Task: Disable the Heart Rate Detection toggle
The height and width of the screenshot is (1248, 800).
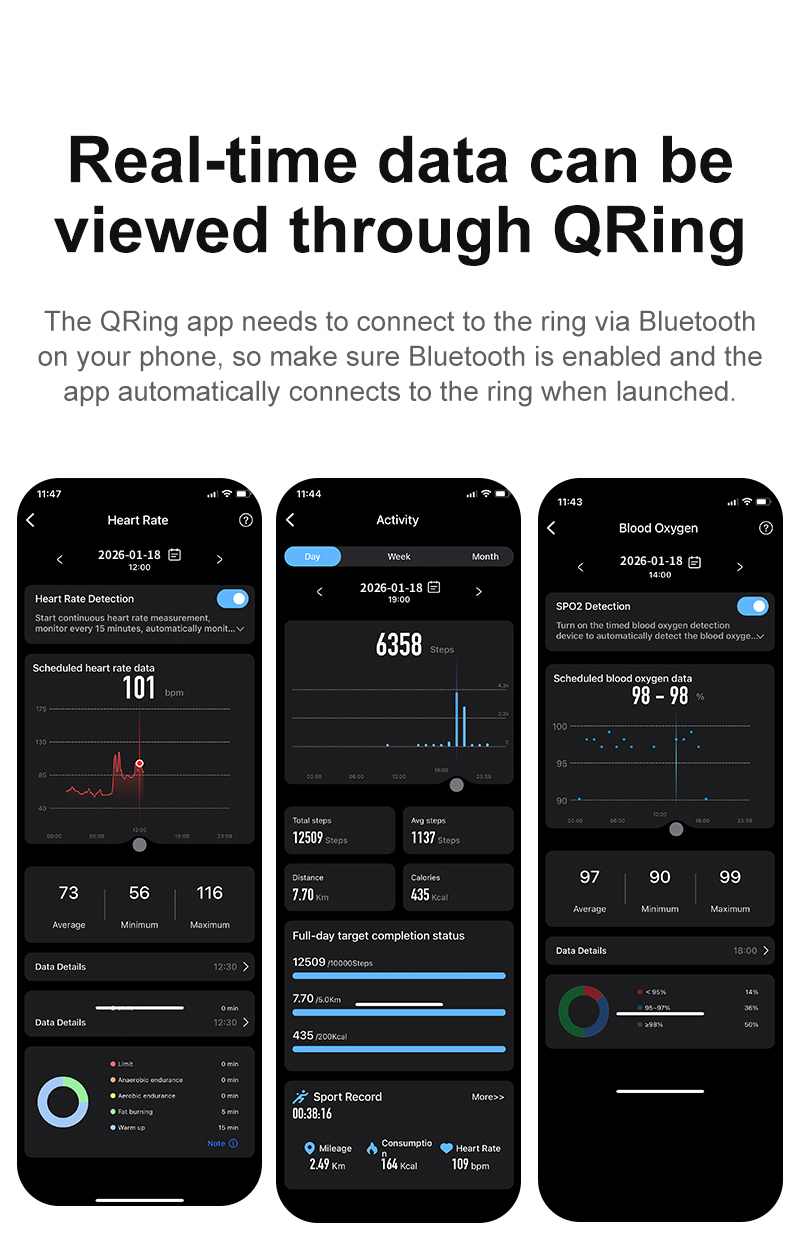Action: pos(231,598)
